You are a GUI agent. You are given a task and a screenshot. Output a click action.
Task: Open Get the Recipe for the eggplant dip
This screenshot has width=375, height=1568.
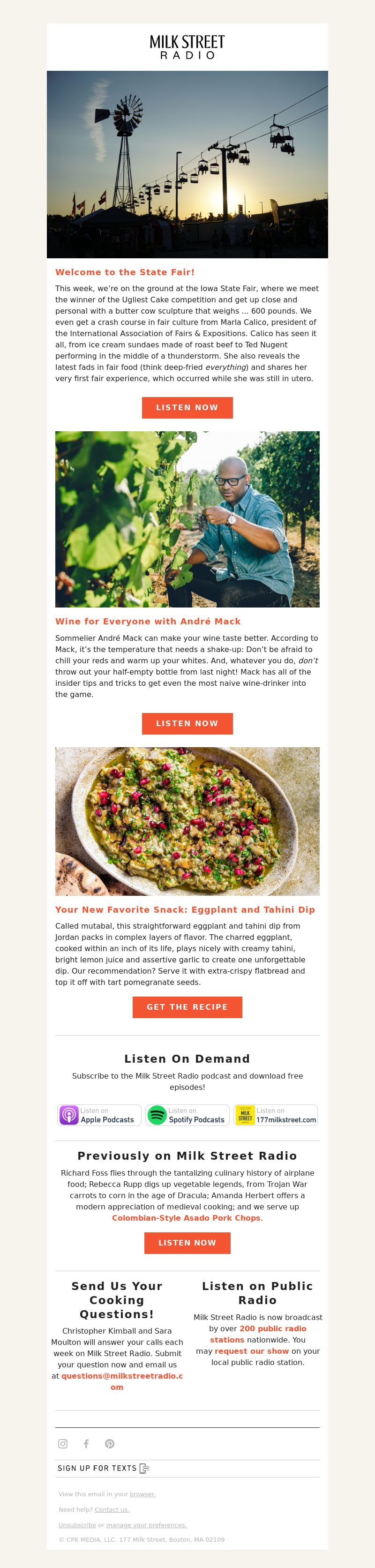(187, 1007)
